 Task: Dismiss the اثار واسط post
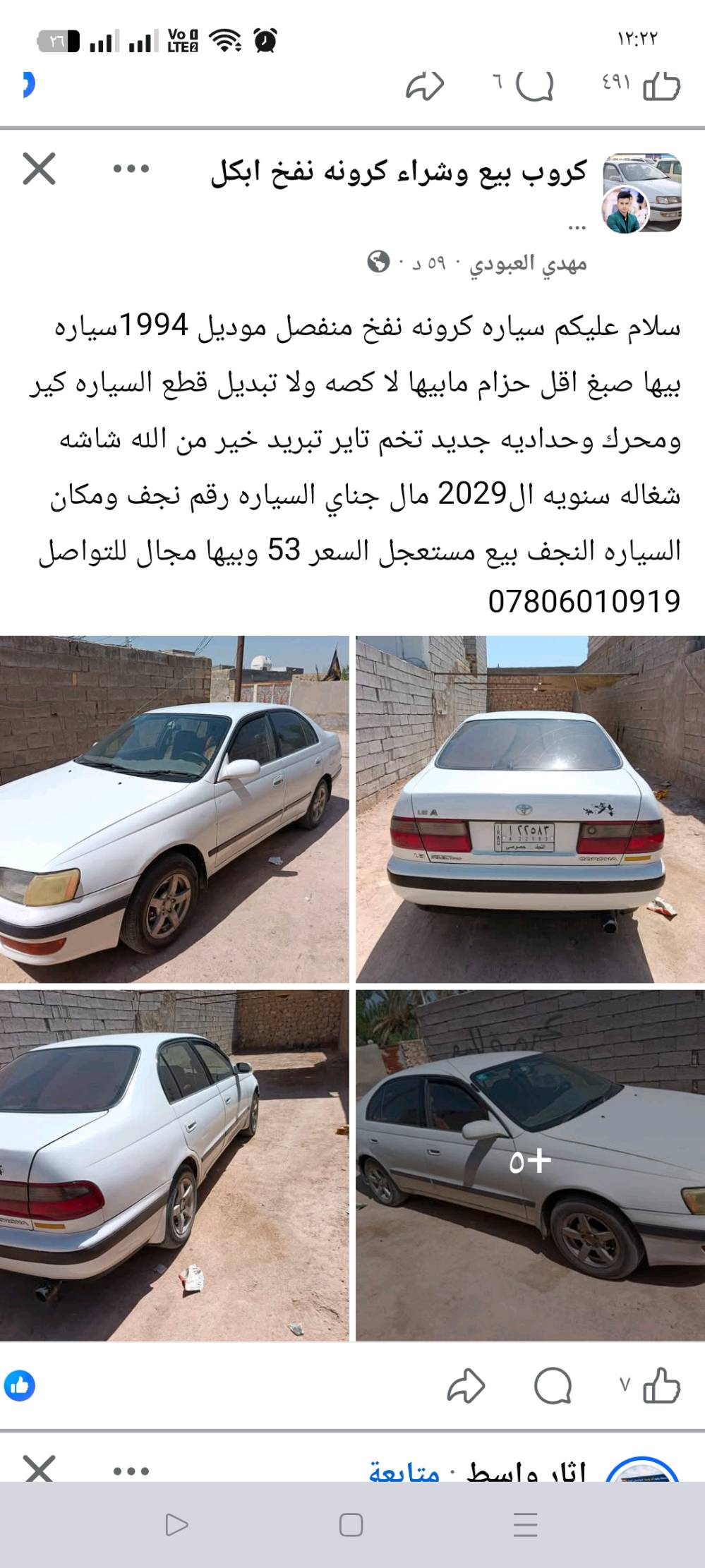39,1469
